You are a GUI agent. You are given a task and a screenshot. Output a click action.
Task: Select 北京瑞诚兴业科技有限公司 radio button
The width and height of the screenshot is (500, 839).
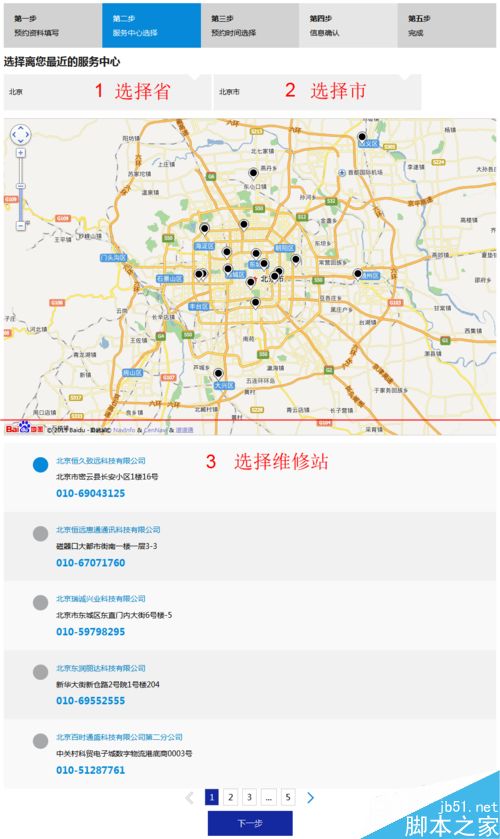click(x=41, y=602)
